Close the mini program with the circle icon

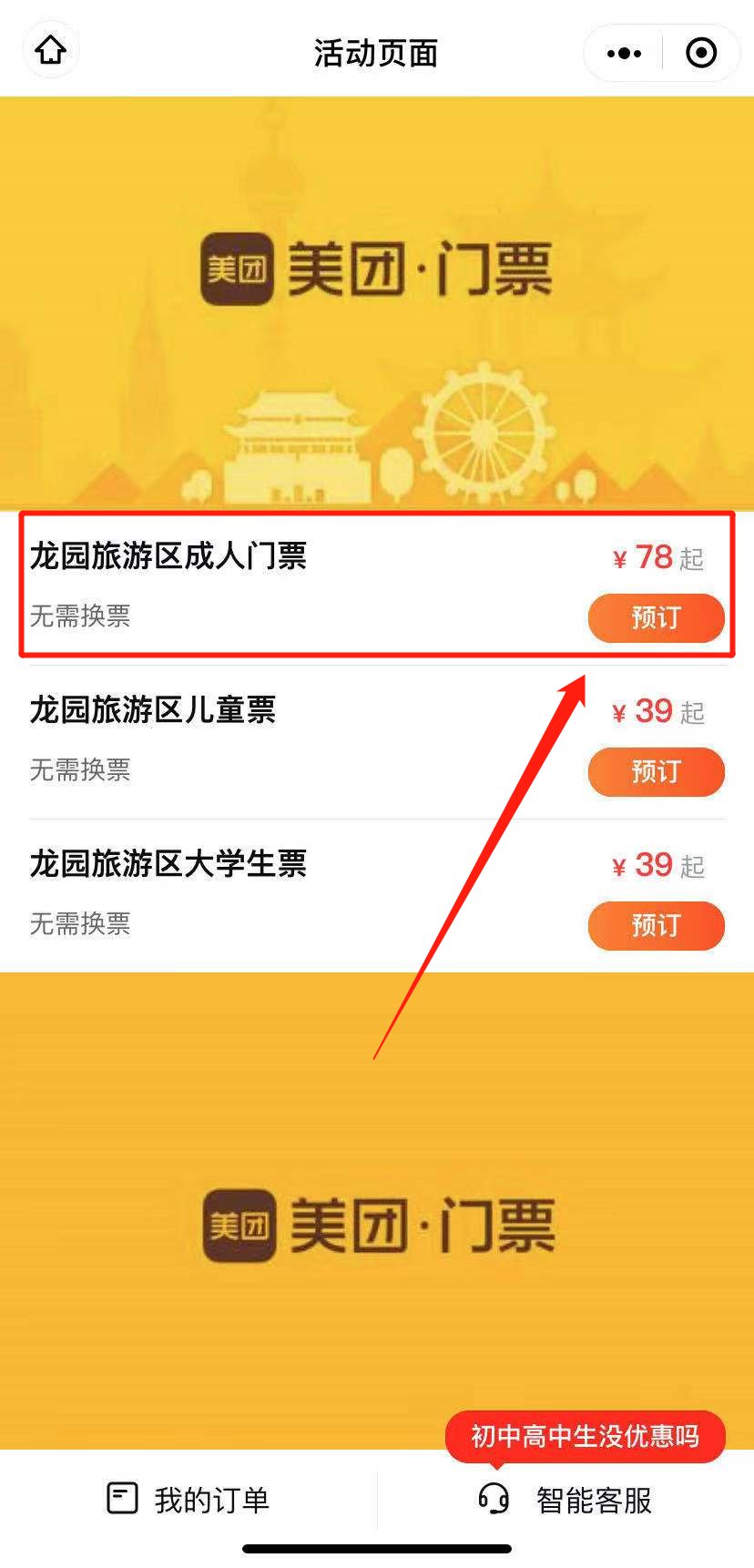[x=700, y=54]
